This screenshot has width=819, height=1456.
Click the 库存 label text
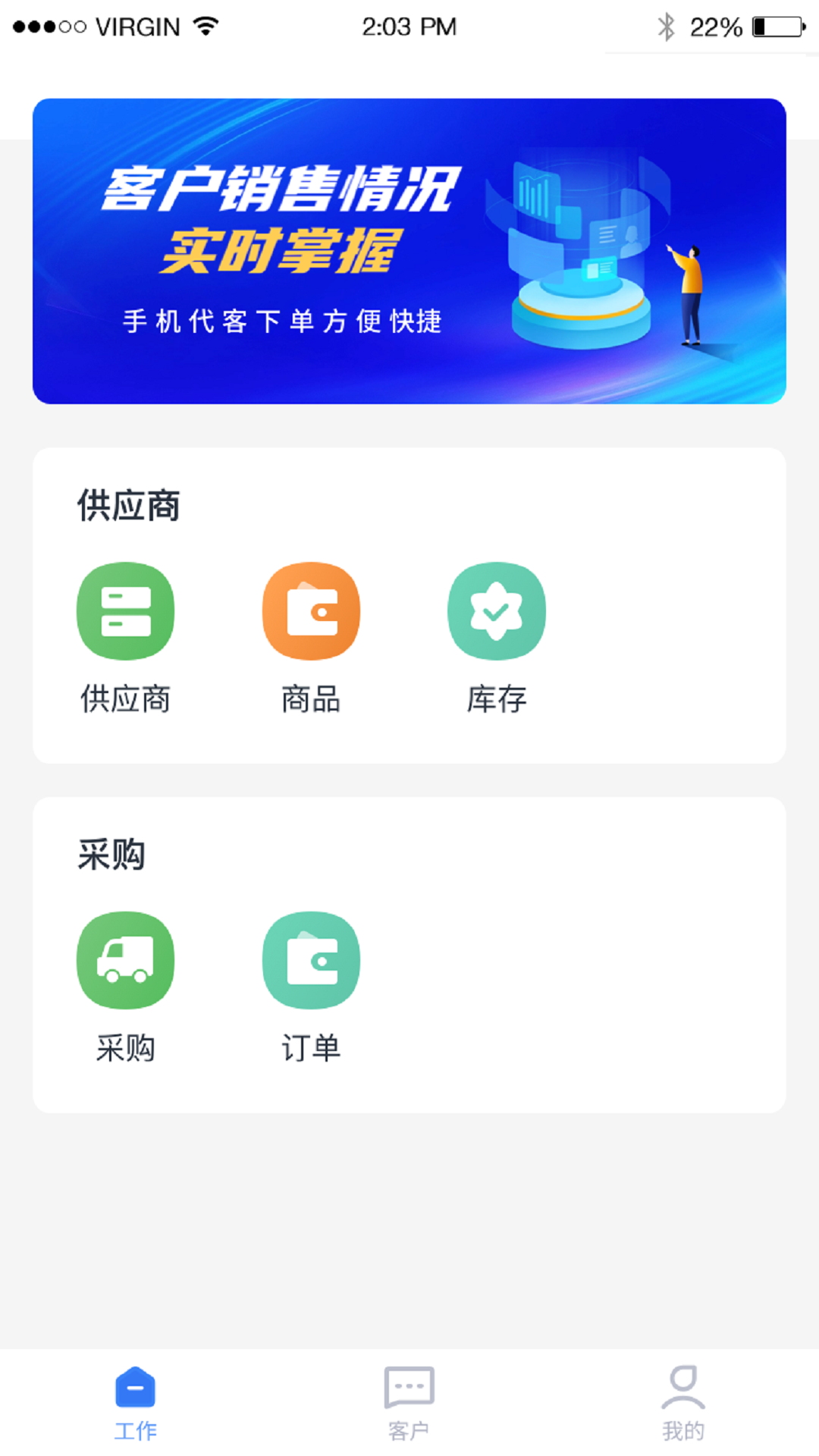(497, 700)
